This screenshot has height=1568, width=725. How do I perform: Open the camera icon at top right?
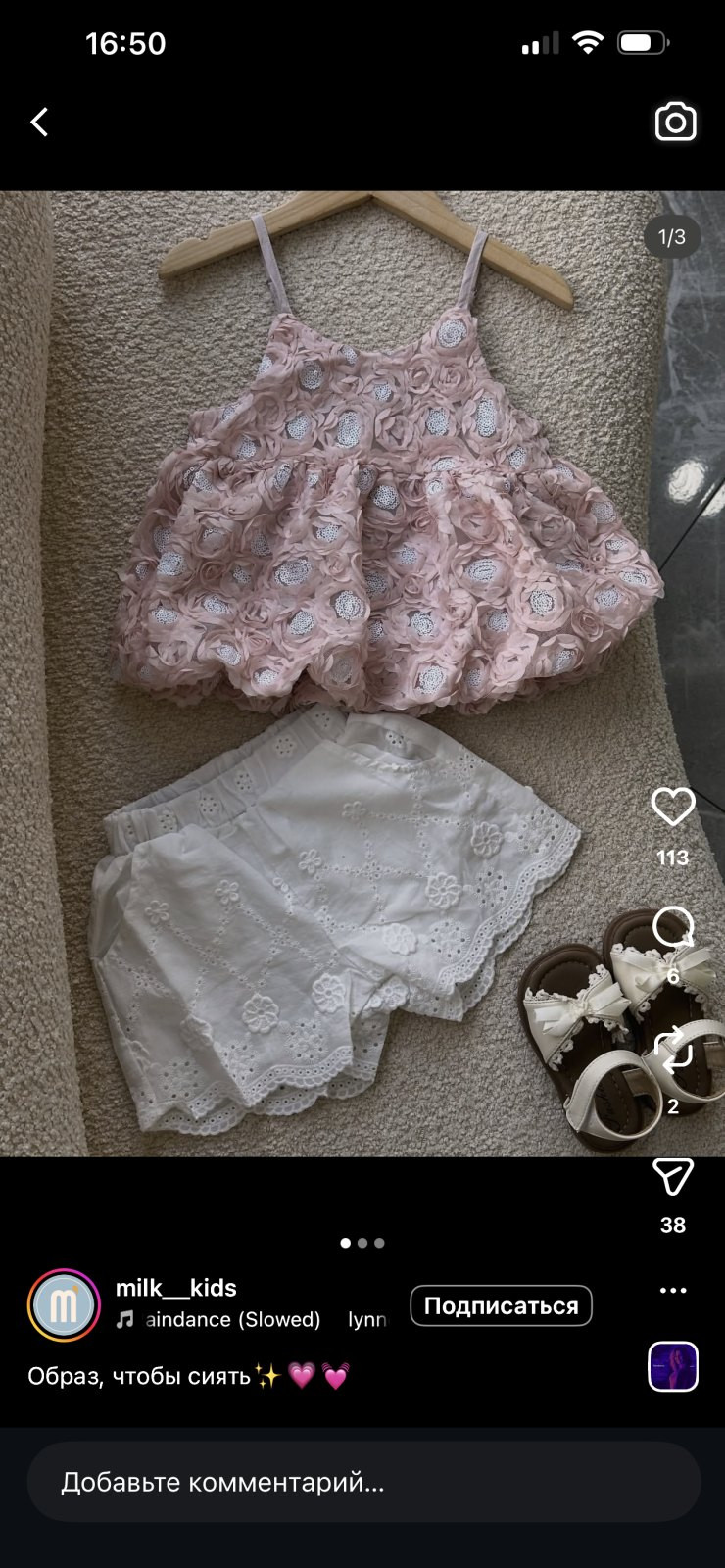click(675, 122)
